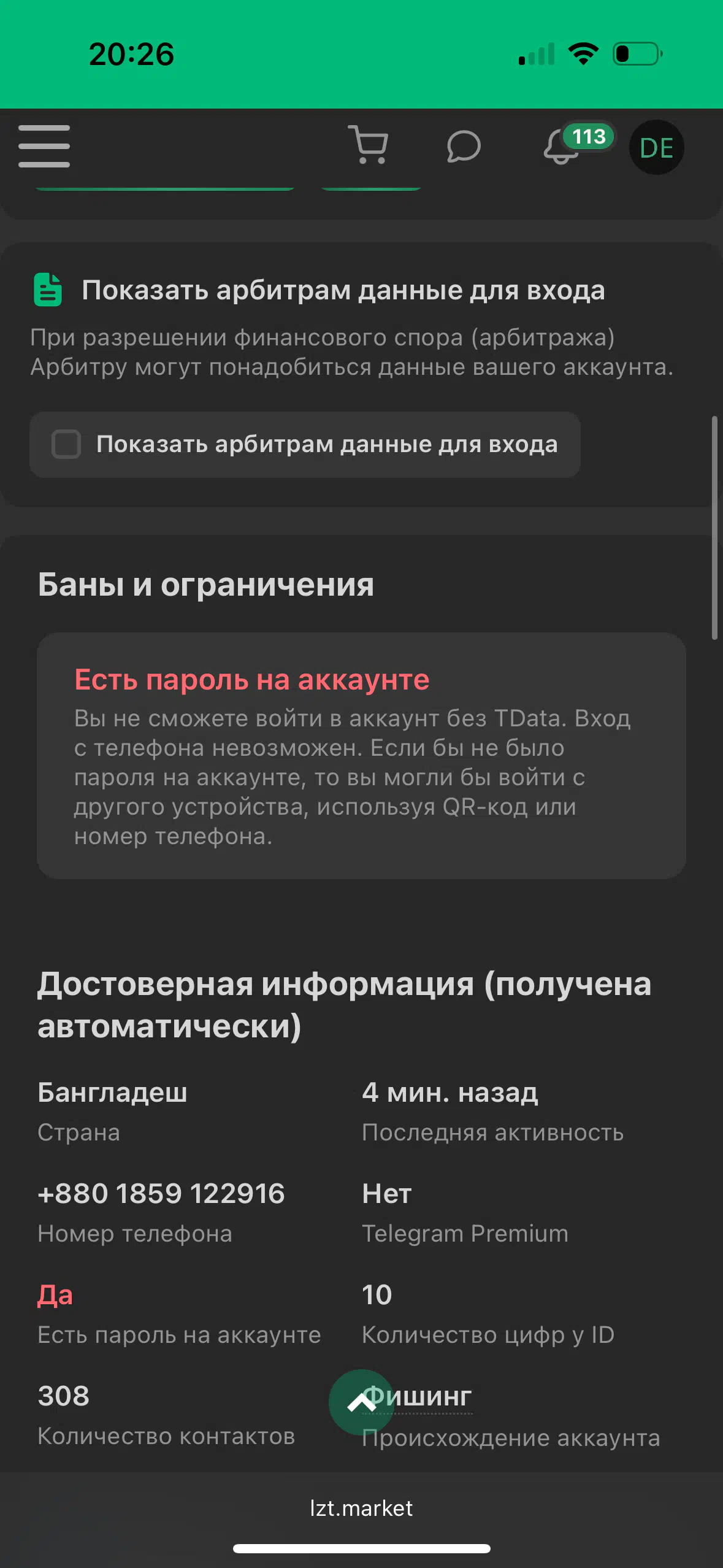Open the messages chat icon
Screen dimensions: 723x1568
pos(464,147)
